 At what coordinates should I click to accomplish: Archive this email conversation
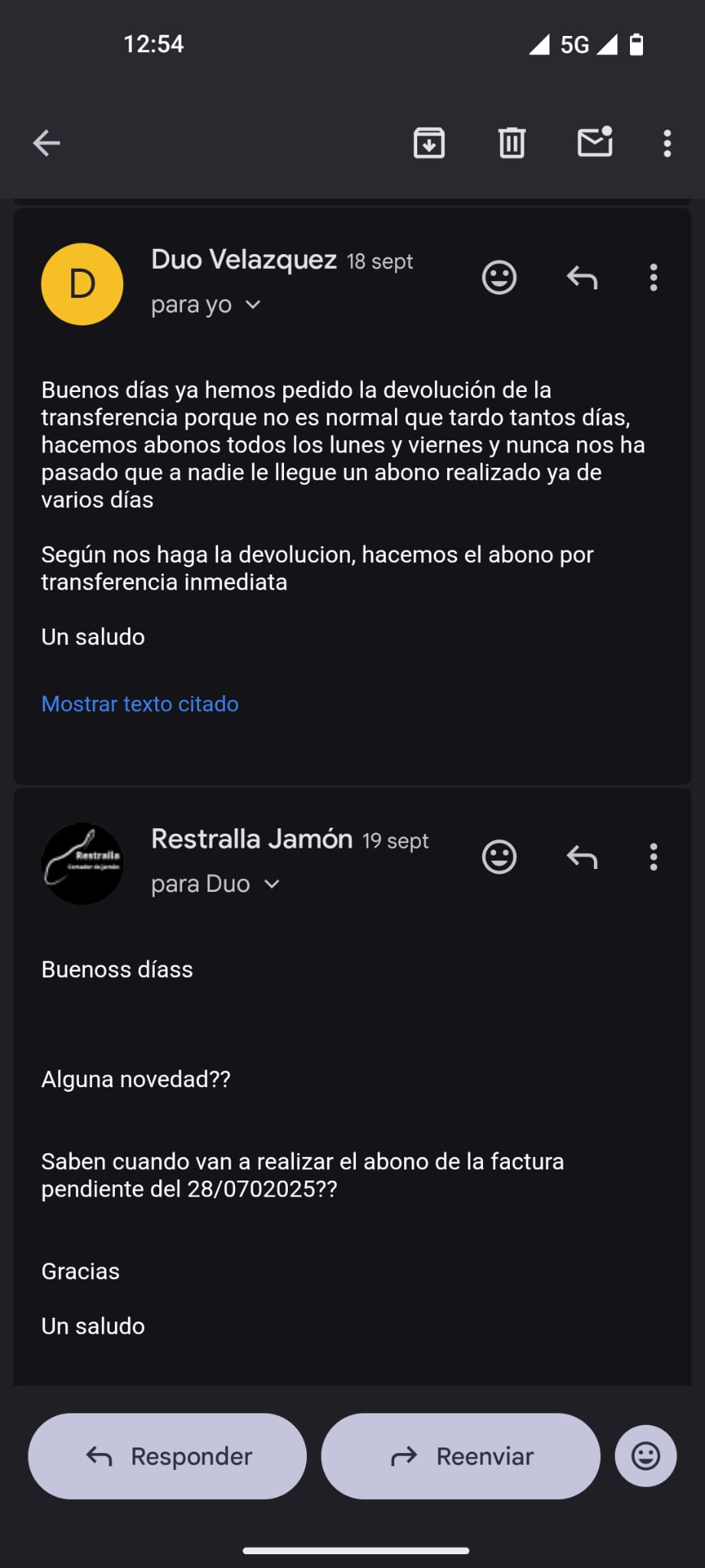click(x=429, y=143)
